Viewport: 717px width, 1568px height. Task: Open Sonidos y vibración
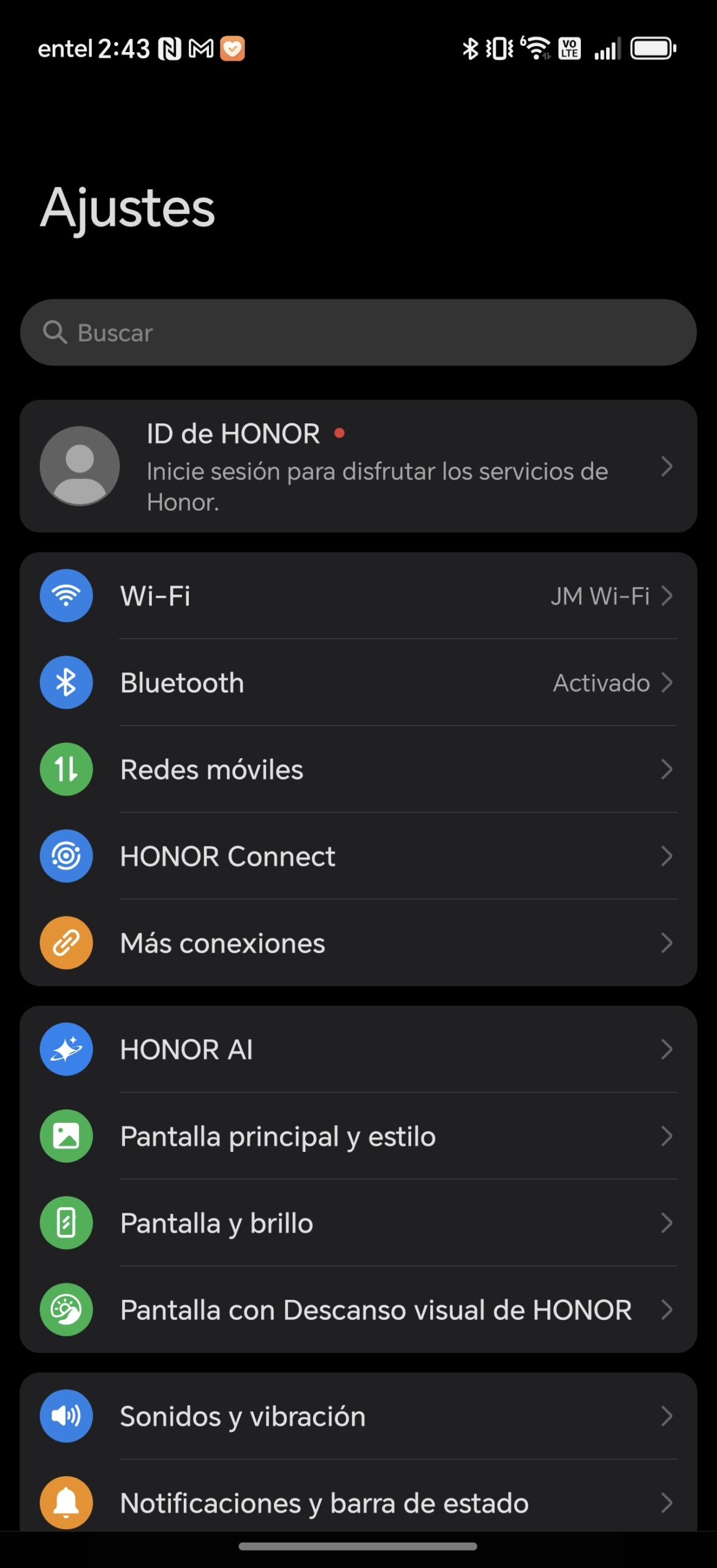[358, 1416]
